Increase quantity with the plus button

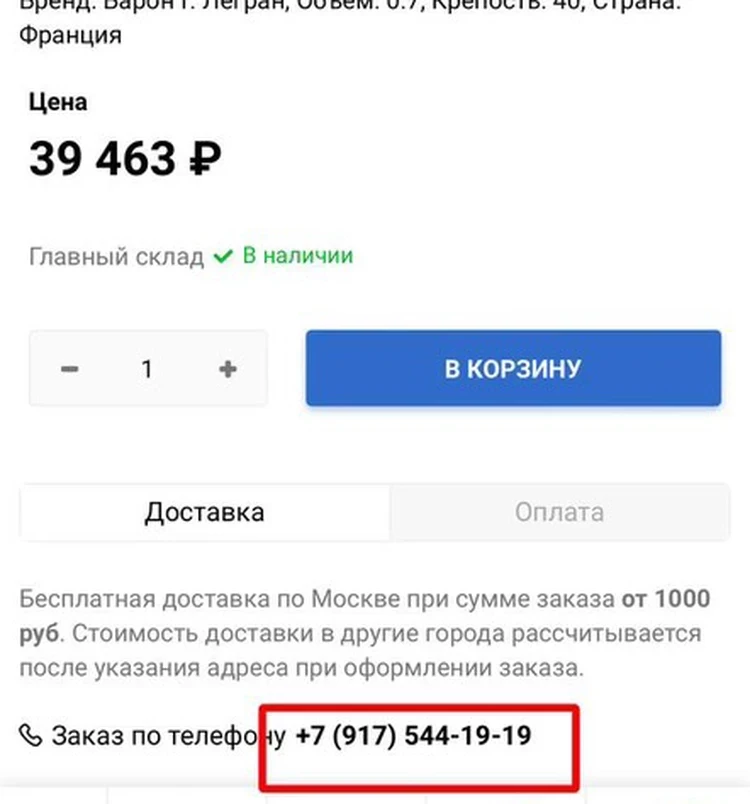coord(227,369)
